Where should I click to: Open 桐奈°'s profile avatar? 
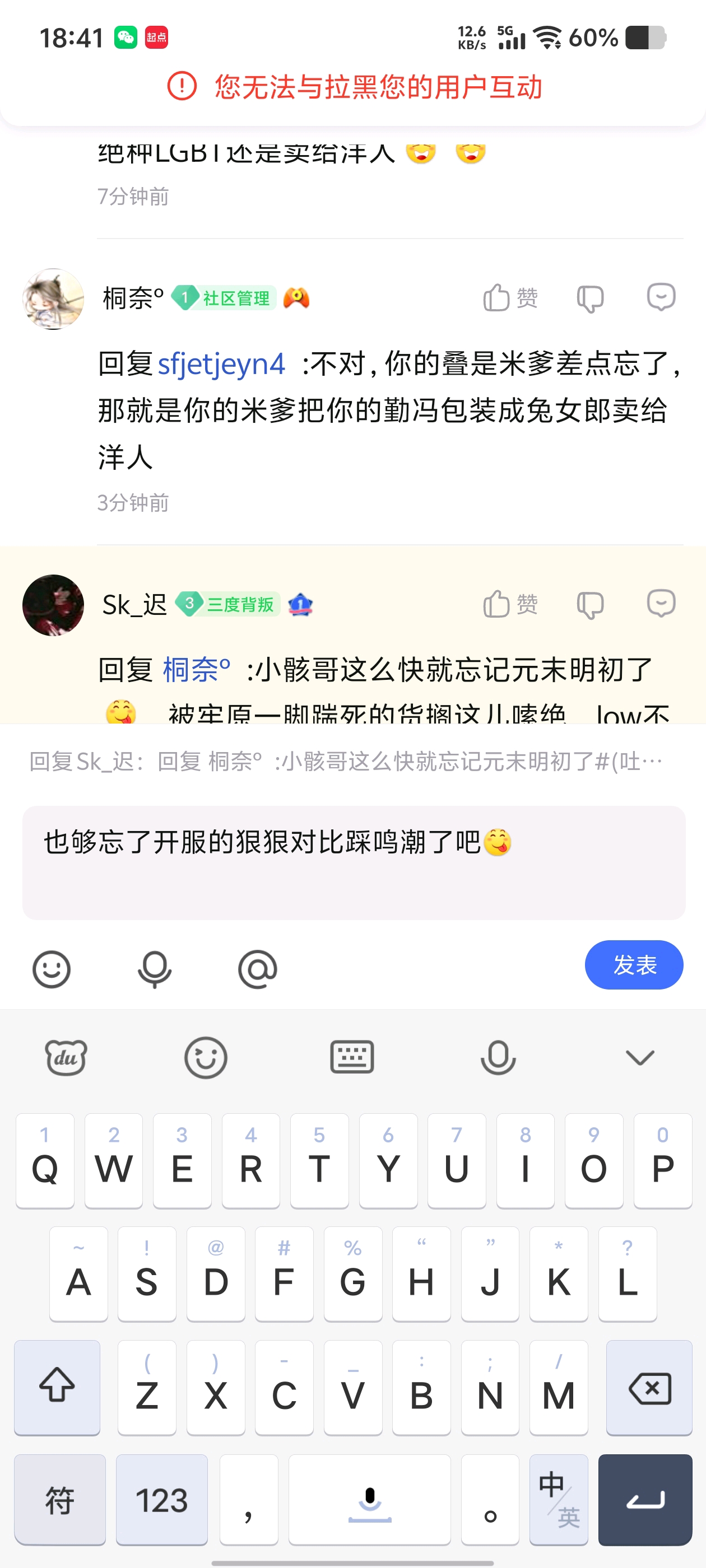click(53, 299)
